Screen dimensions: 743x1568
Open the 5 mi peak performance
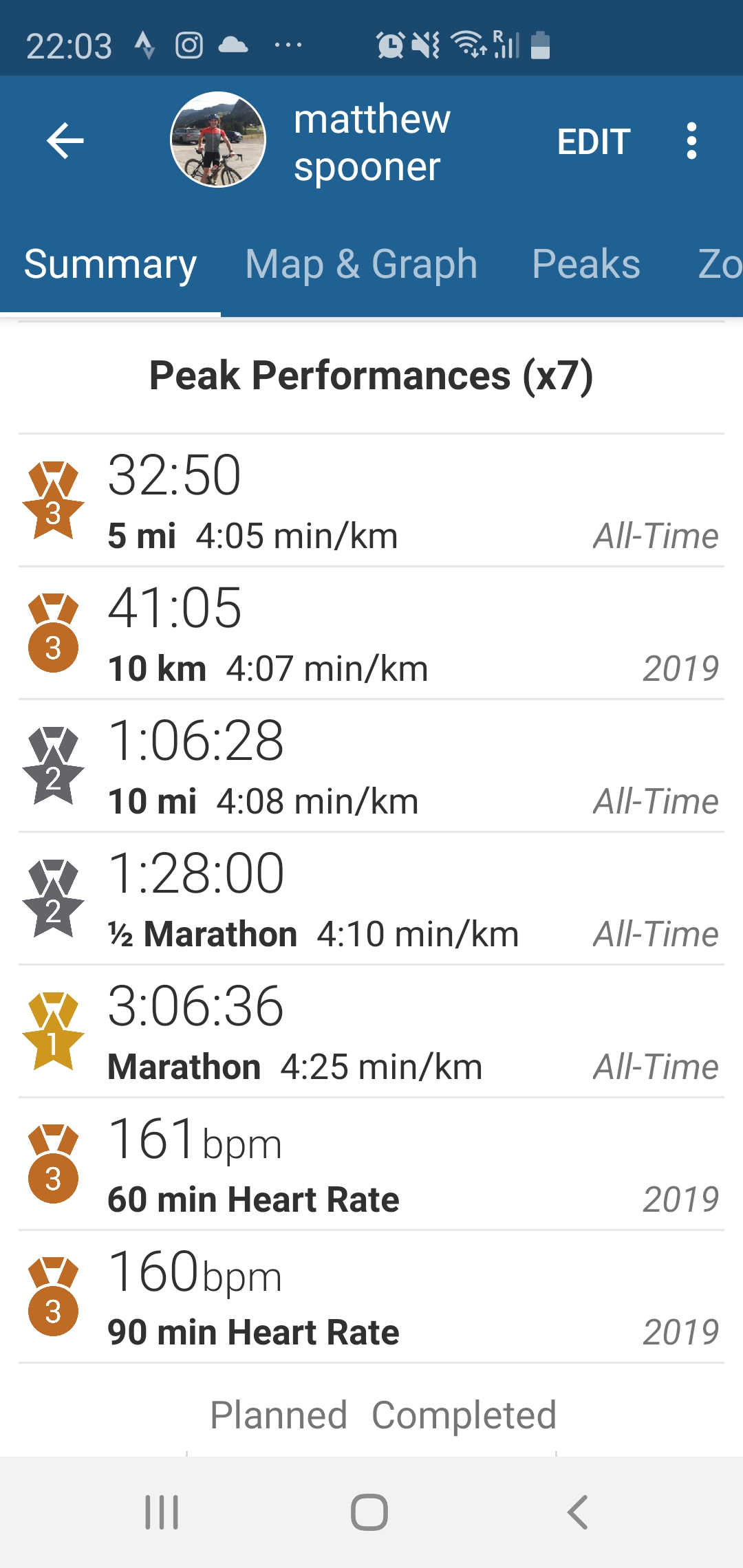371,501
